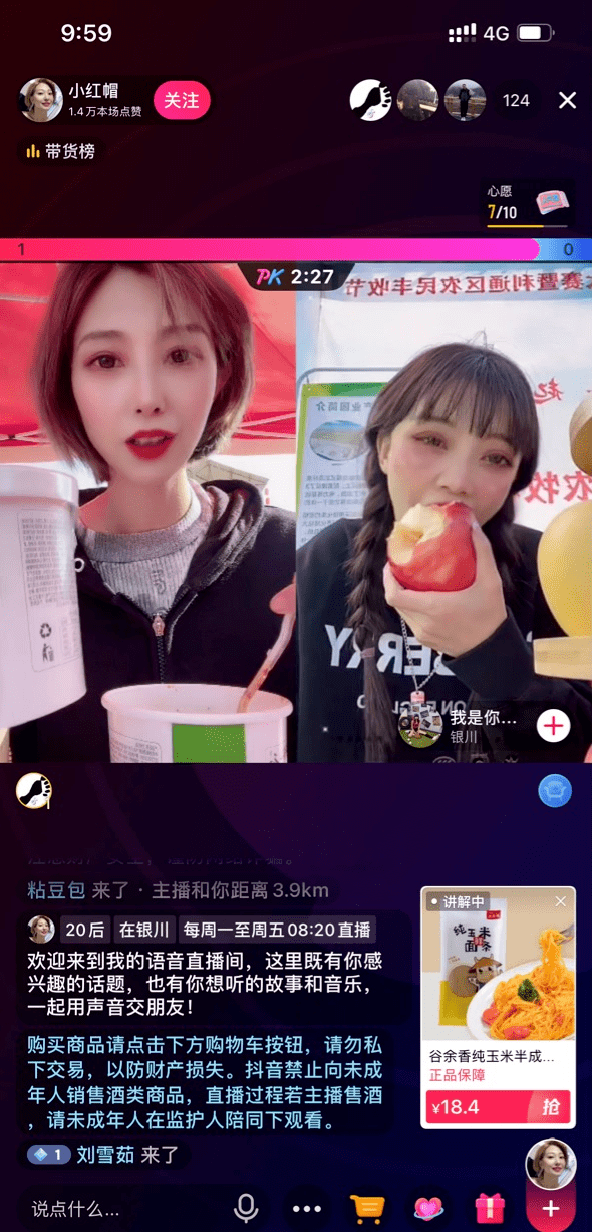The height and width of the screenshot is (1232, 592).
Task: Close the live stream
Action: 567,100
